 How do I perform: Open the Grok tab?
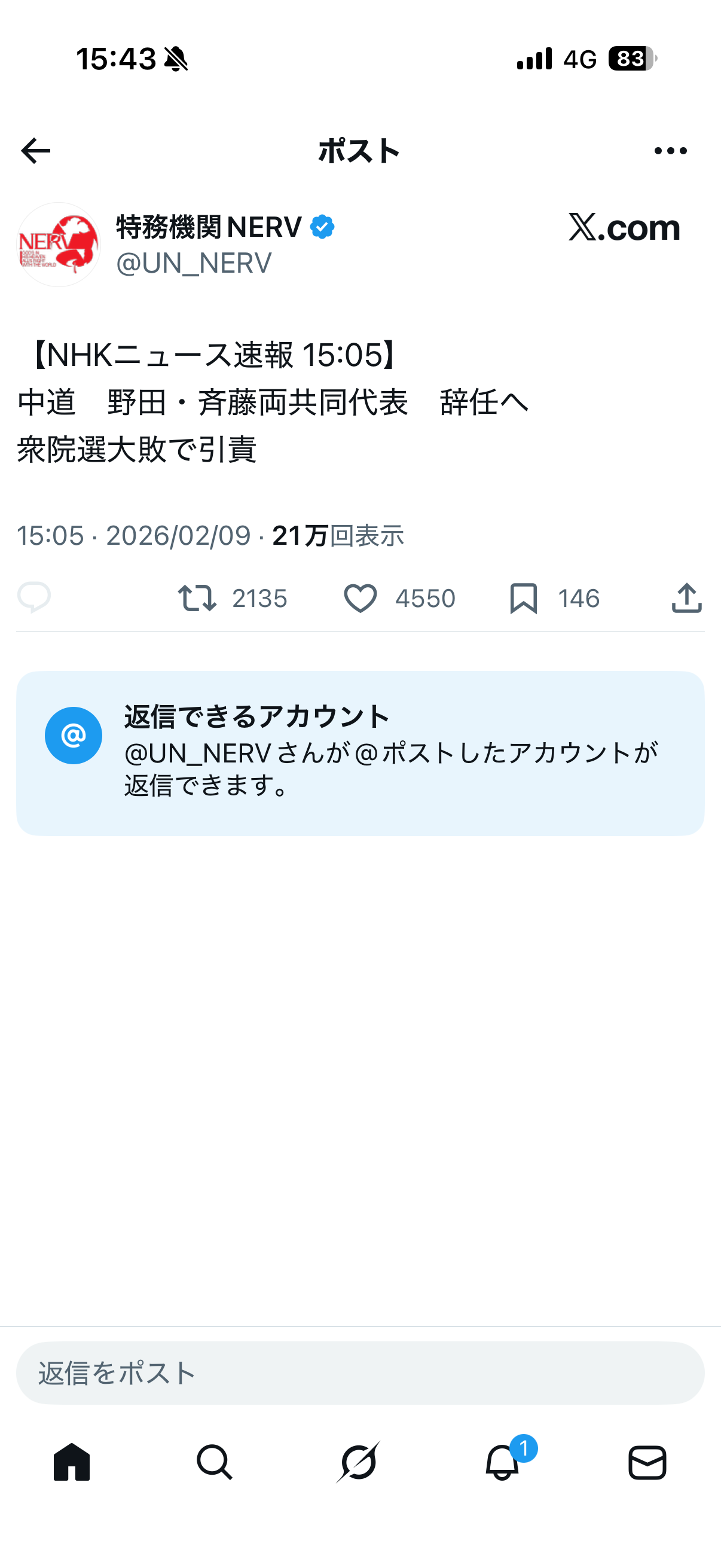(x=359, y=1462)
